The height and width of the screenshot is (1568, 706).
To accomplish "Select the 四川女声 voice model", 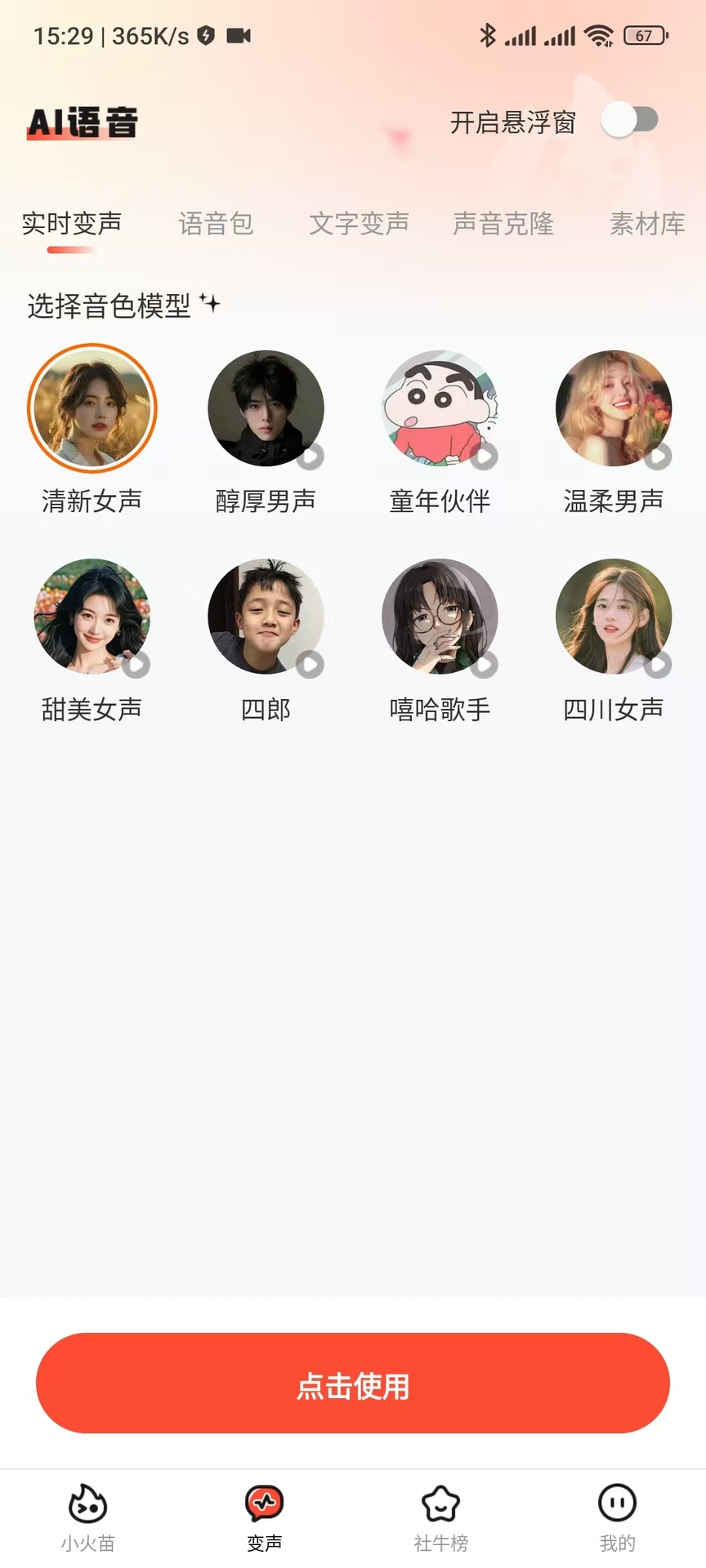I will 614,617.
